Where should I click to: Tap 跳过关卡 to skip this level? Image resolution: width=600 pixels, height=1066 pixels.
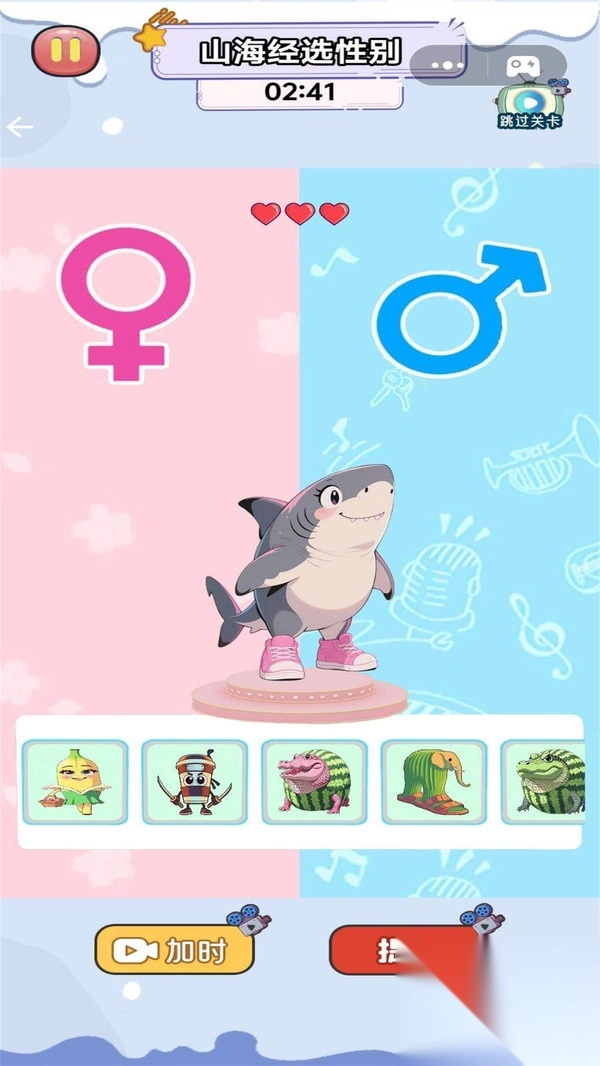(x=531, y=106)
